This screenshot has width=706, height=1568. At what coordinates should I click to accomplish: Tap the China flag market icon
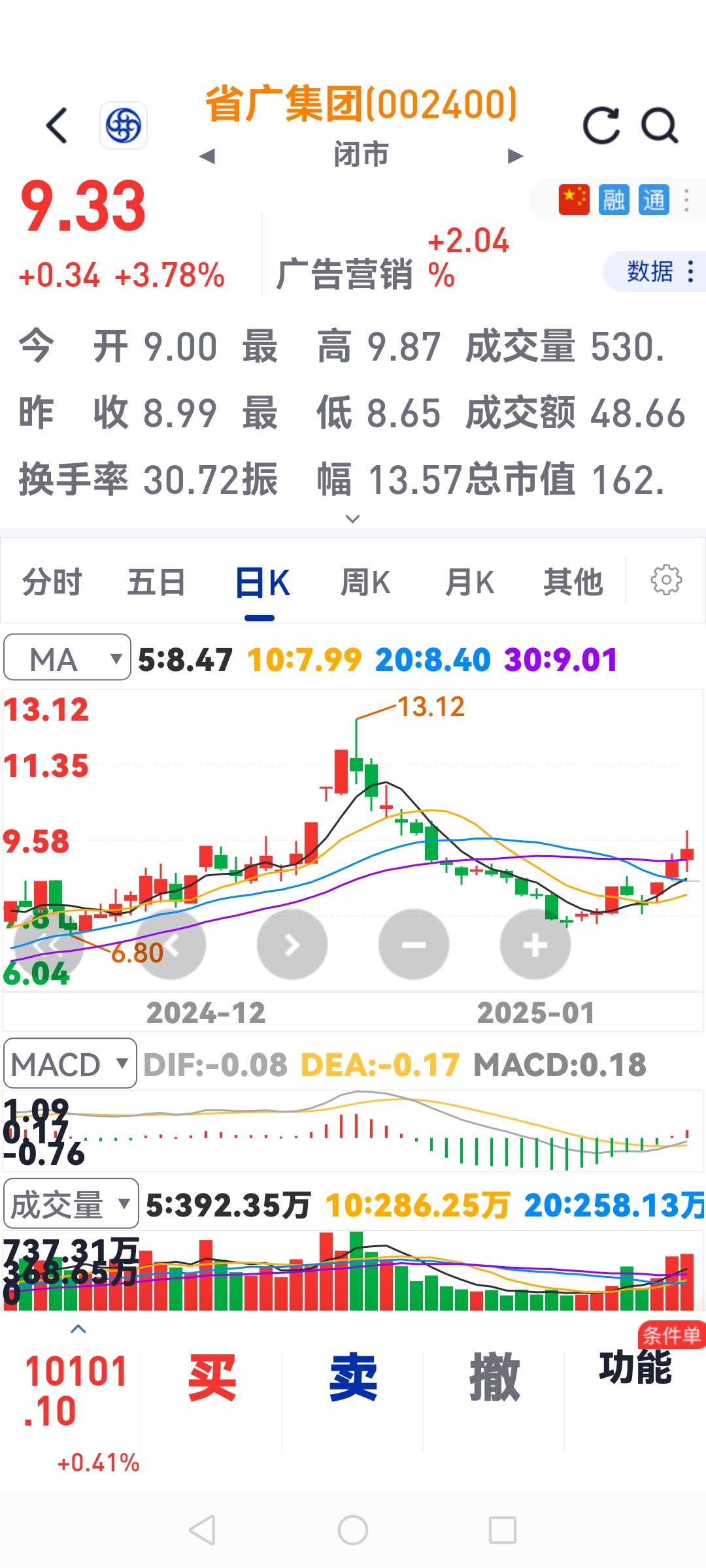575,200
